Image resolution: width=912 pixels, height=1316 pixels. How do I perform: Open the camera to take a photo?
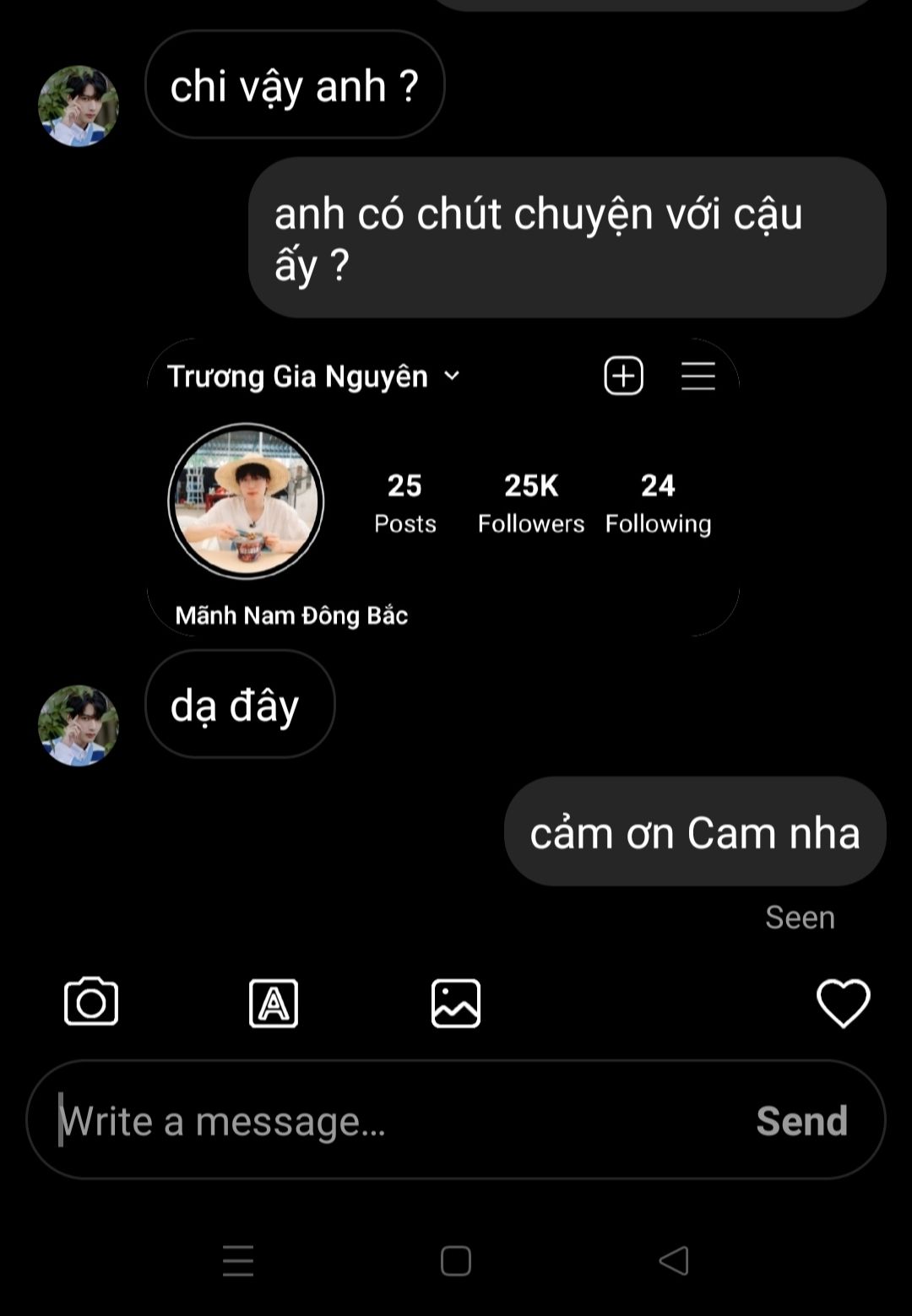(91, 1002)
